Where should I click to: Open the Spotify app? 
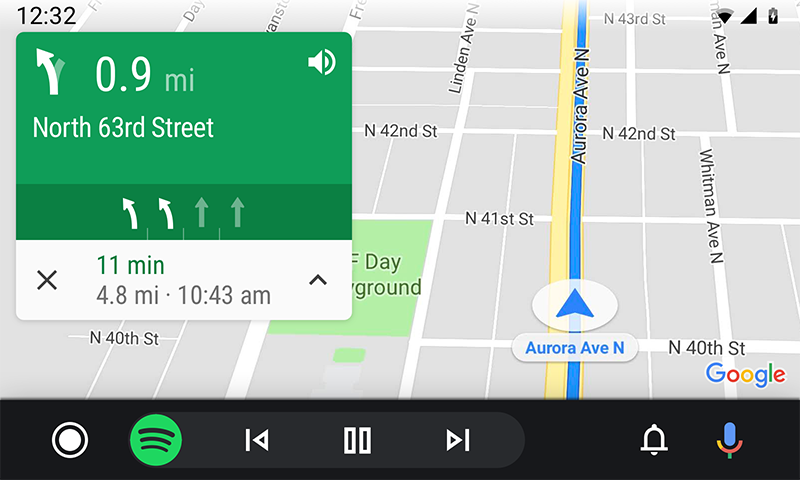point(155,440)
